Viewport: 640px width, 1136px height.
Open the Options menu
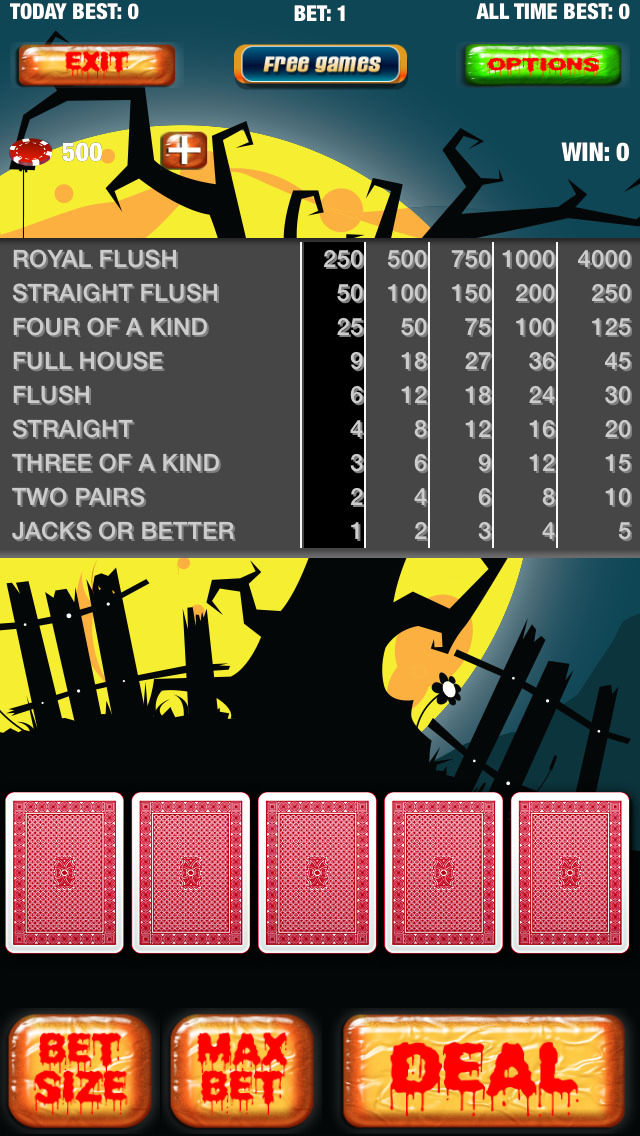543,64
